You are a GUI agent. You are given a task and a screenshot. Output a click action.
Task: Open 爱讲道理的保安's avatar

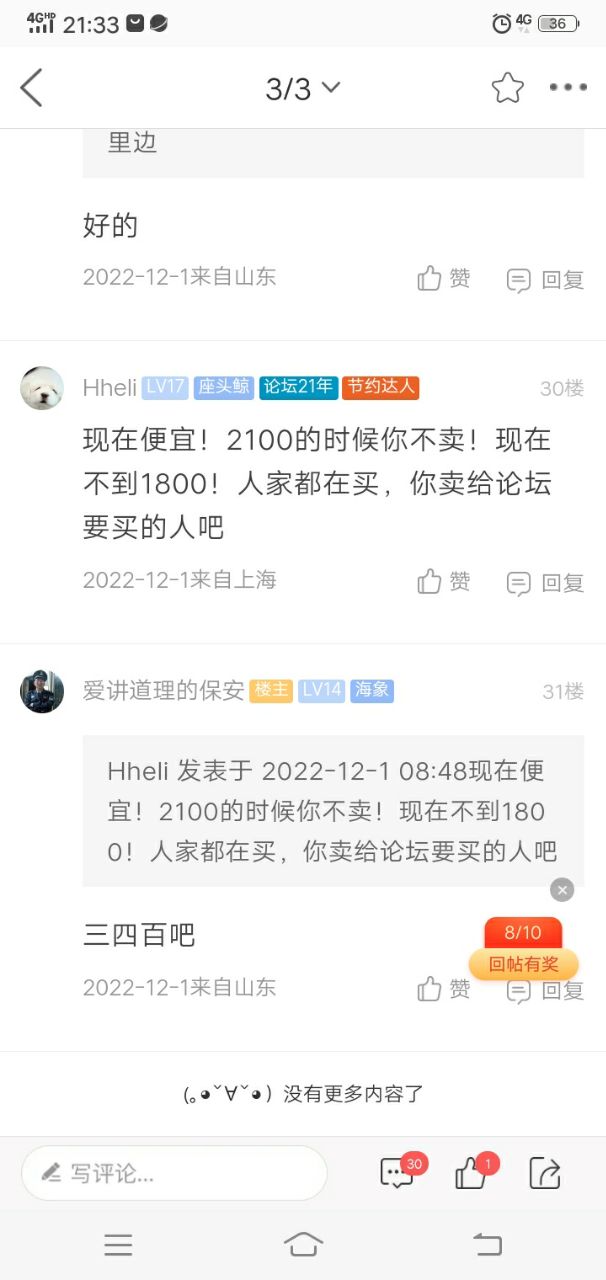pos(42,691)
